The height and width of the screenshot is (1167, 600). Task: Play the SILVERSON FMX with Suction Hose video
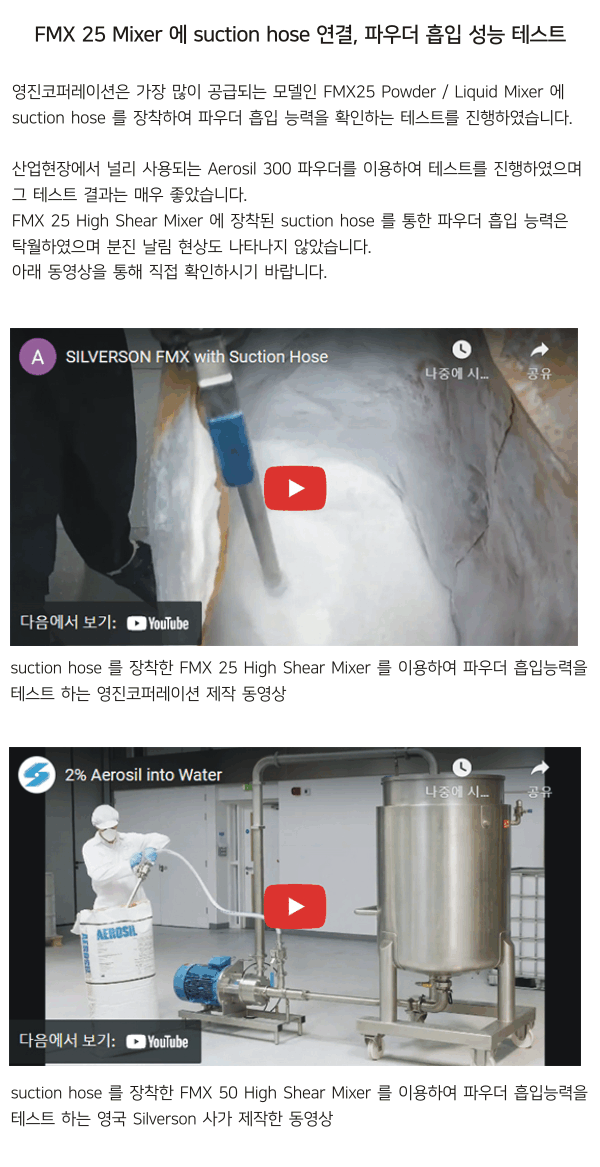point(294,488)
